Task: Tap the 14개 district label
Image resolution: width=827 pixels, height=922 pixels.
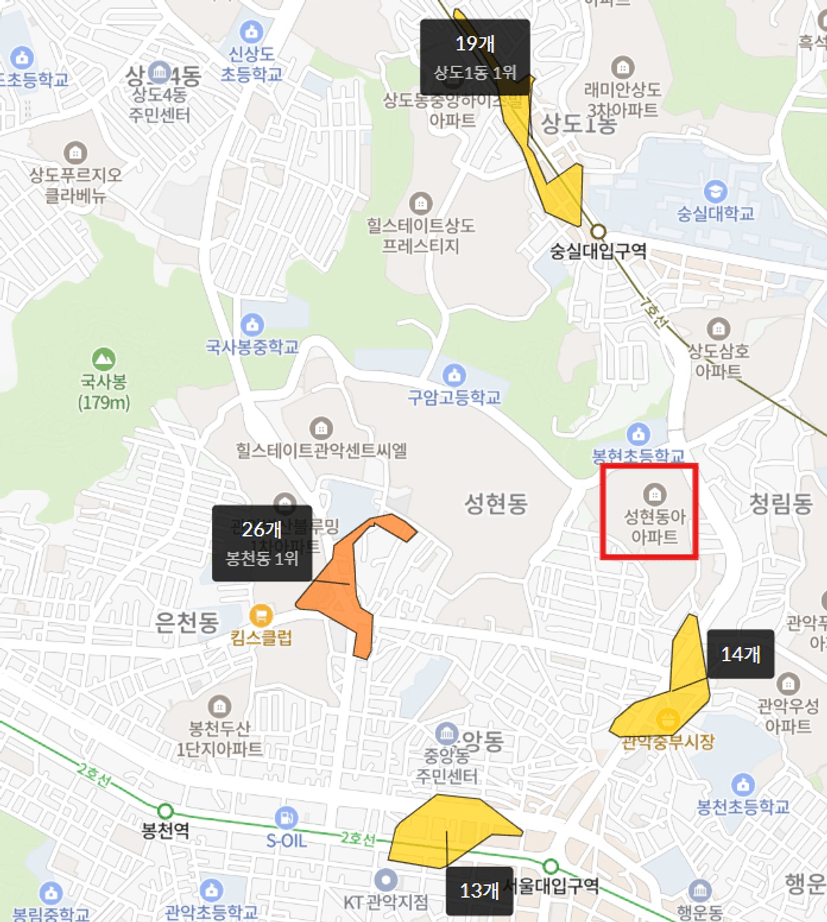Action: pos(741,654)
